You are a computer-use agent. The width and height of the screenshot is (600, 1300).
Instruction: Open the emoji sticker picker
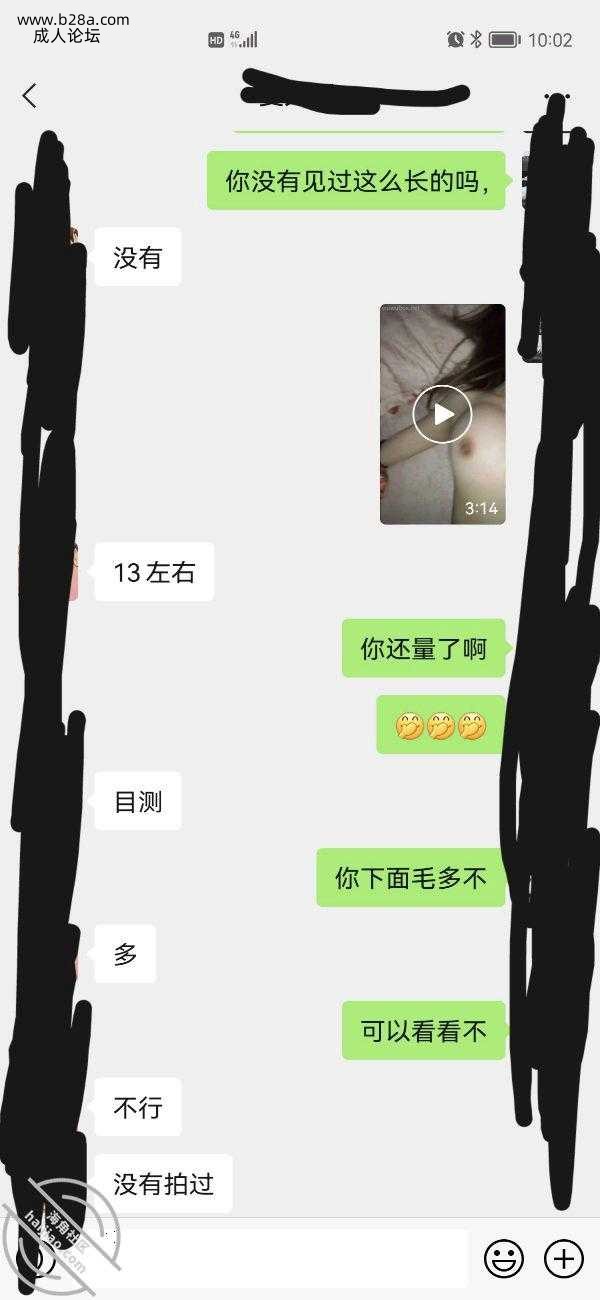[504, 1257]
